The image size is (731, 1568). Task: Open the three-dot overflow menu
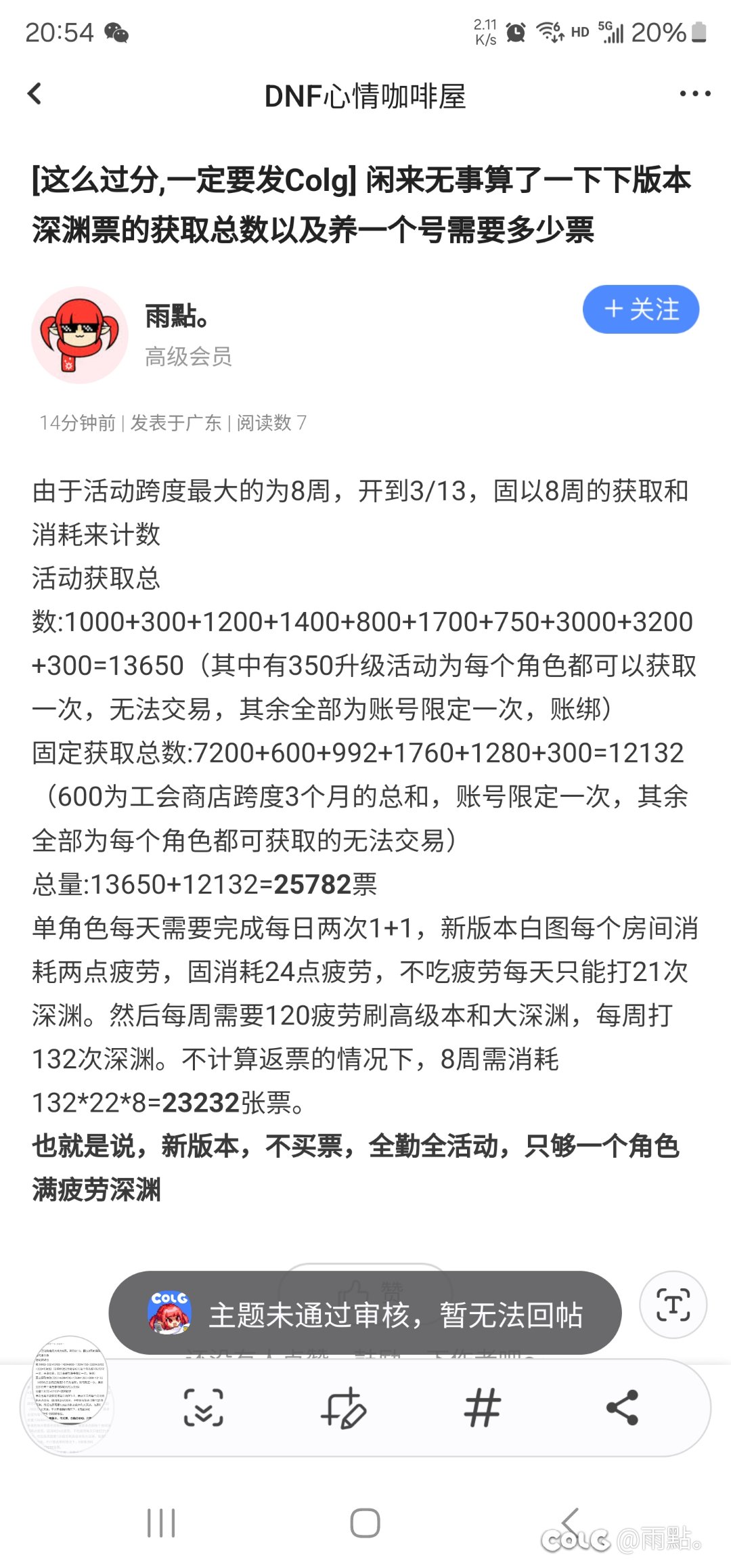(x=693, y=94)
